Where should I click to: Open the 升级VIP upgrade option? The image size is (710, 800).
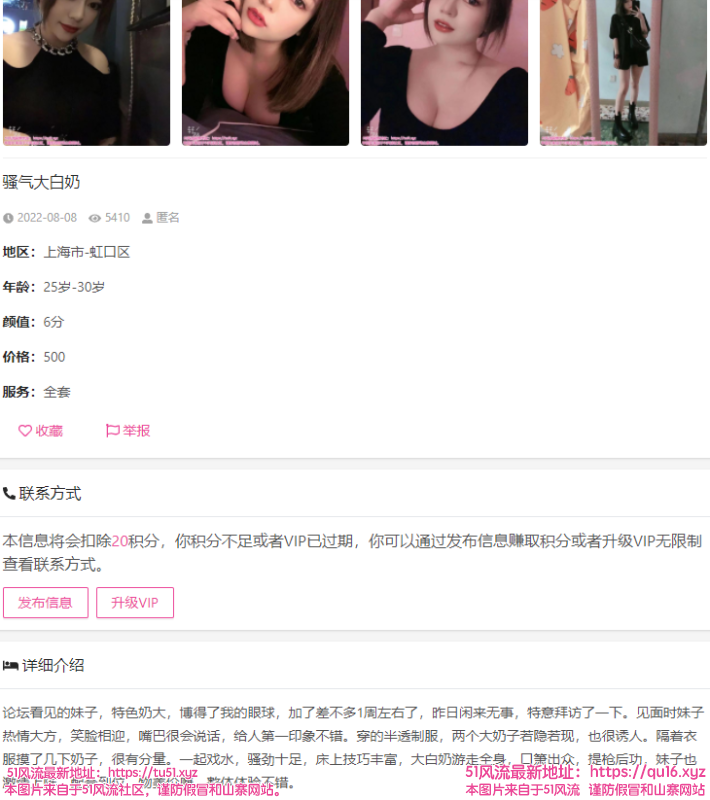coord(135,603)
